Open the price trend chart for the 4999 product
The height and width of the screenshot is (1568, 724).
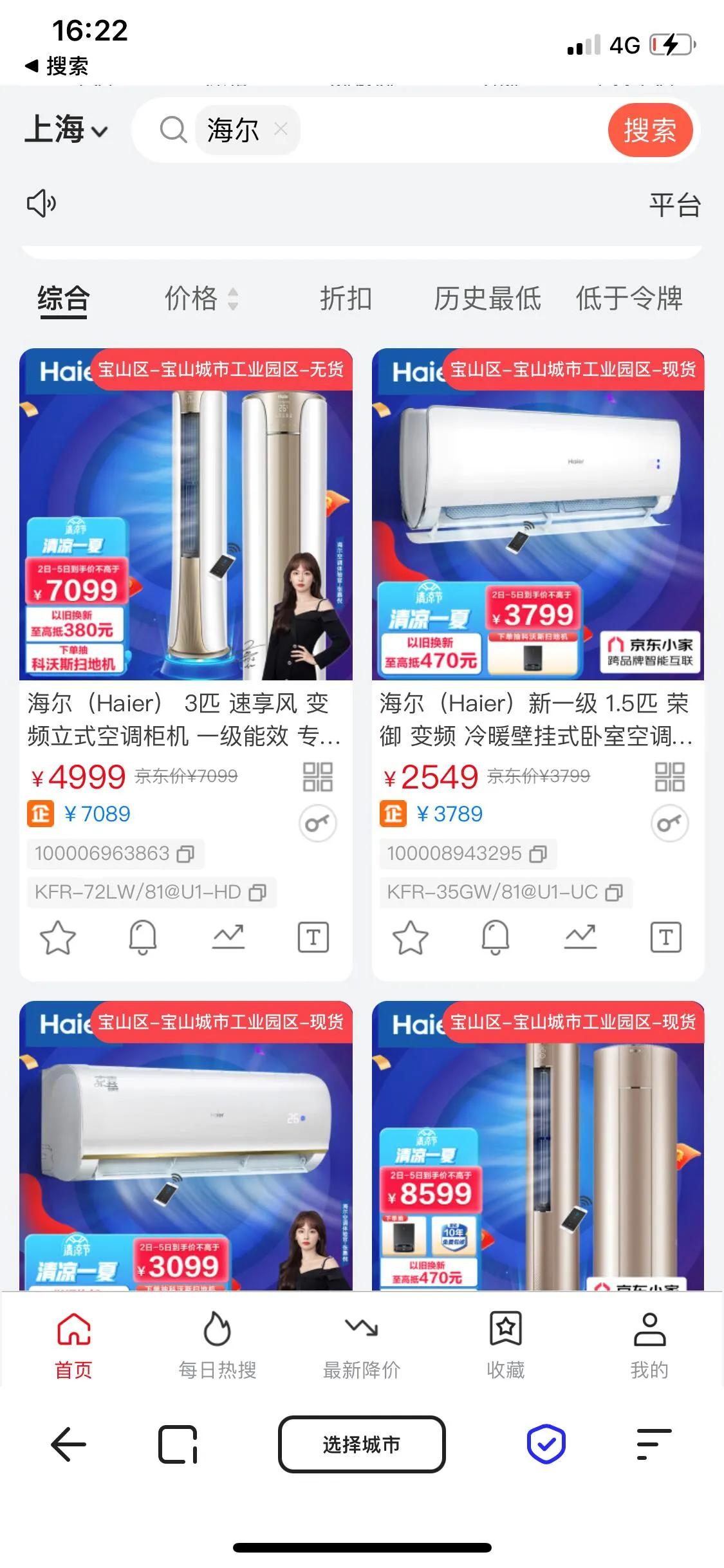[229, 938]
